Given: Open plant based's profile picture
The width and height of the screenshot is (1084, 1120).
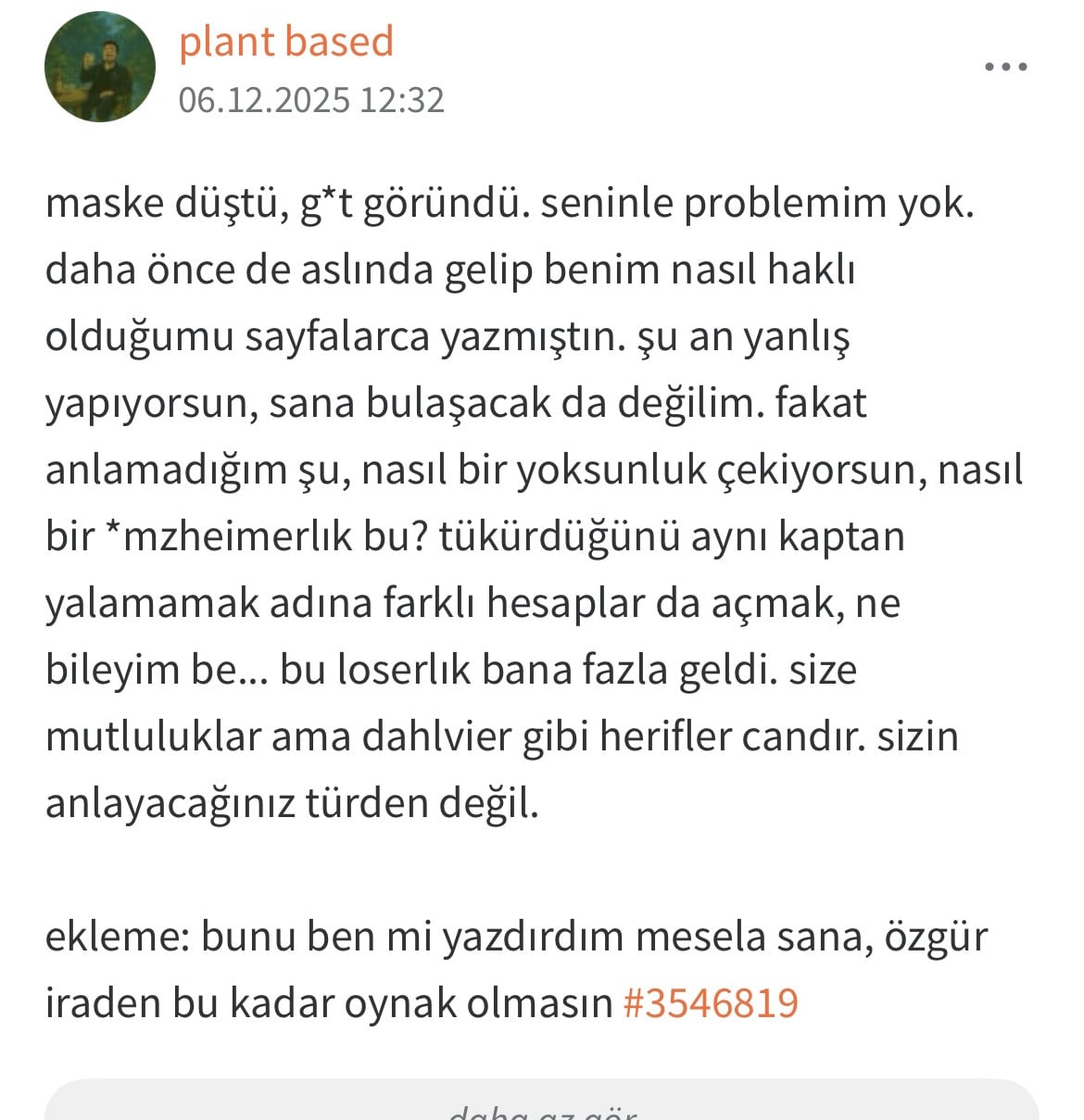Looking at the screenshot, I should 100,68.
